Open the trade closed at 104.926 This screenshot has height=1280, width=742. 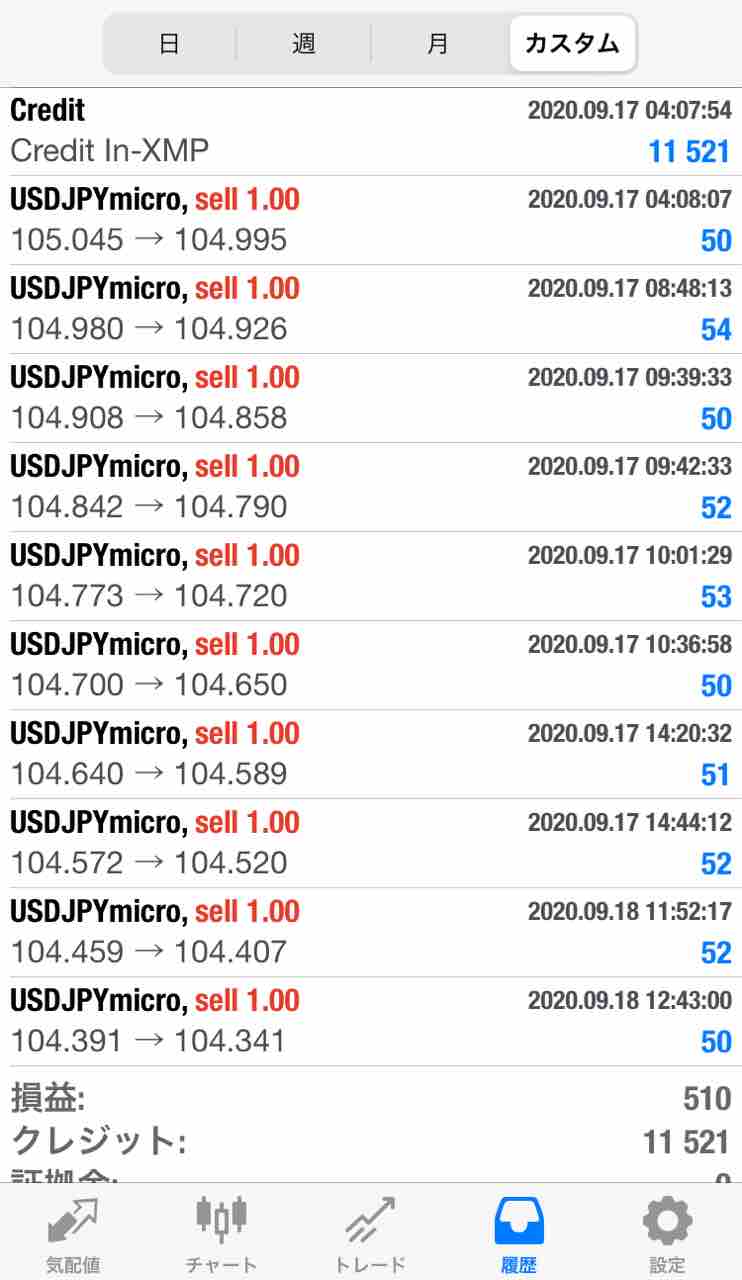tap(370, 309)
